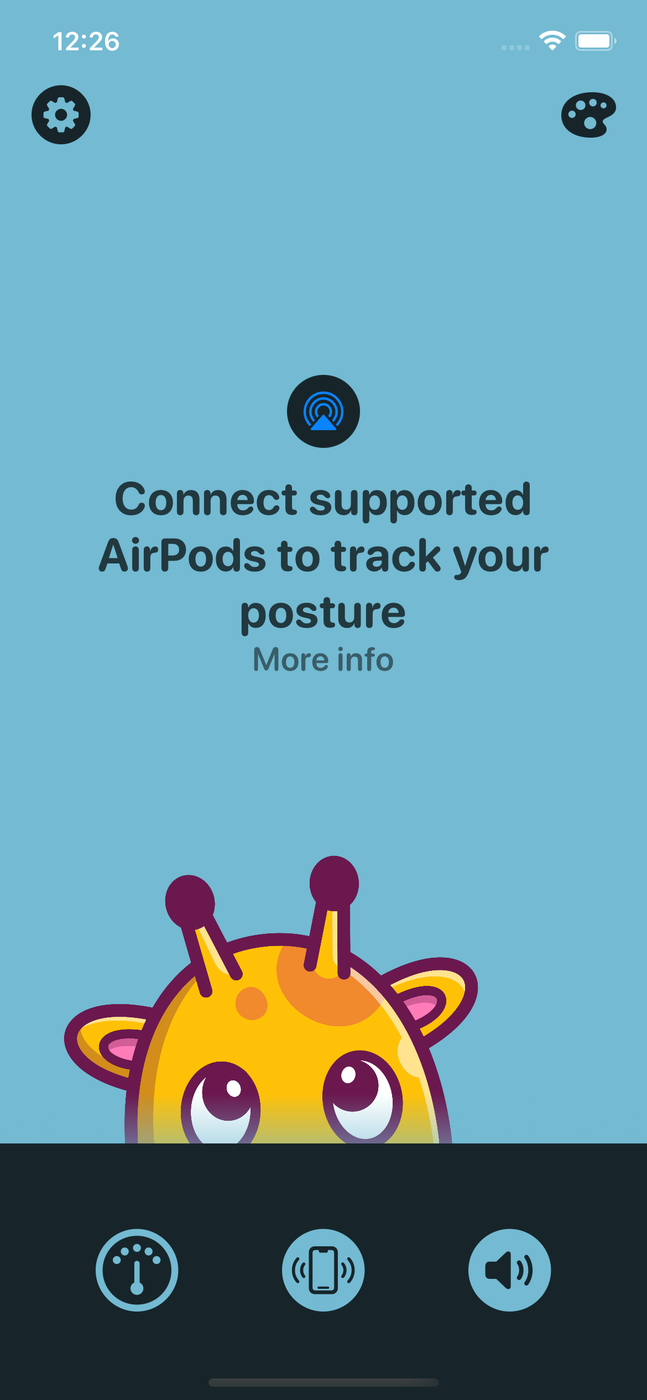
Task: Open the settings gear
Action: (61, 115)
